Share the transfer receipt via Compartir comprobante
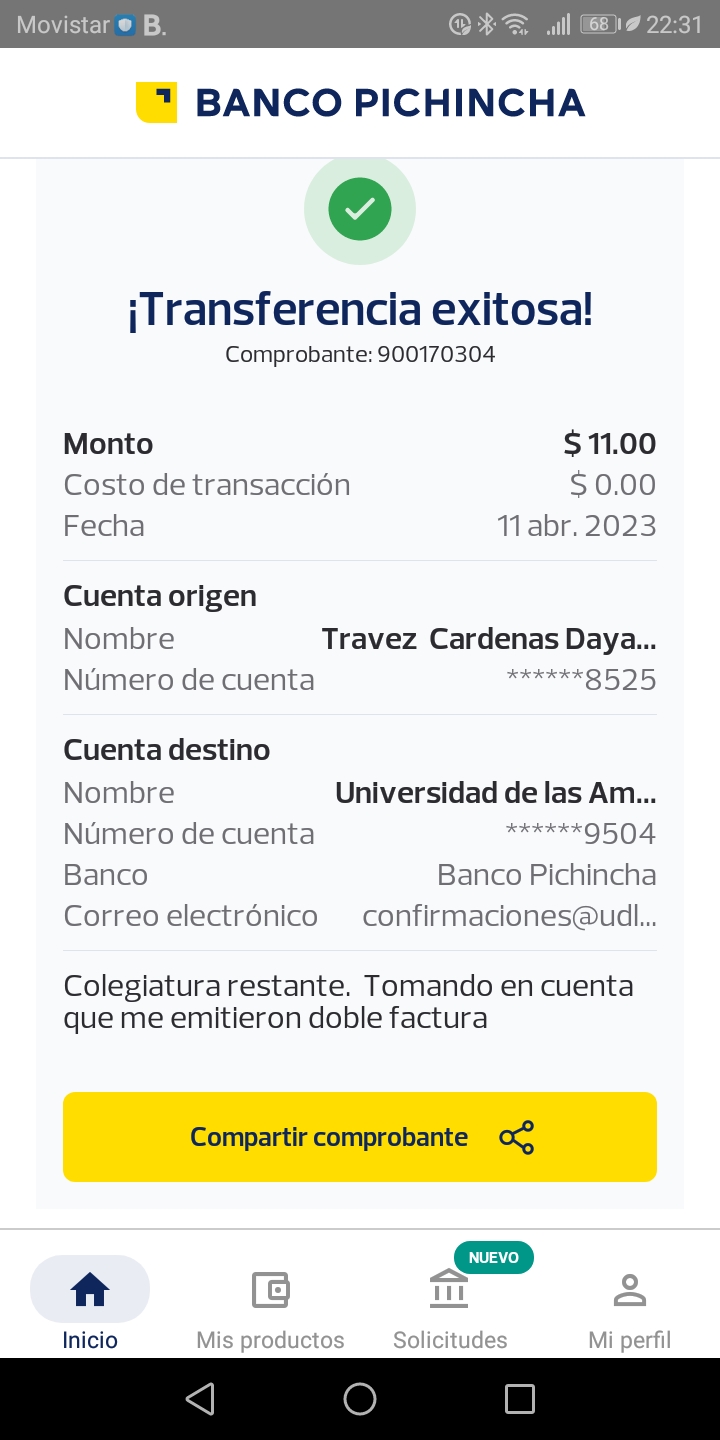This screenshot has height=1440, width=720. pyautogui.click(x=360, y=1137)
